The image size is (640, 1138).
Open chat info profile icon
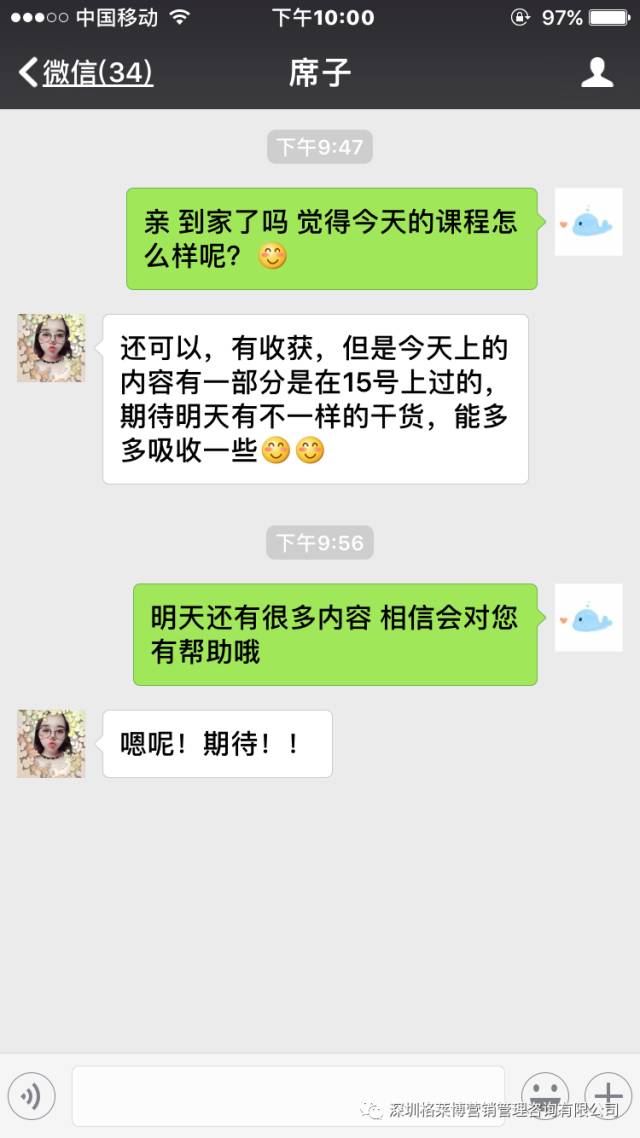pos(597,73)
